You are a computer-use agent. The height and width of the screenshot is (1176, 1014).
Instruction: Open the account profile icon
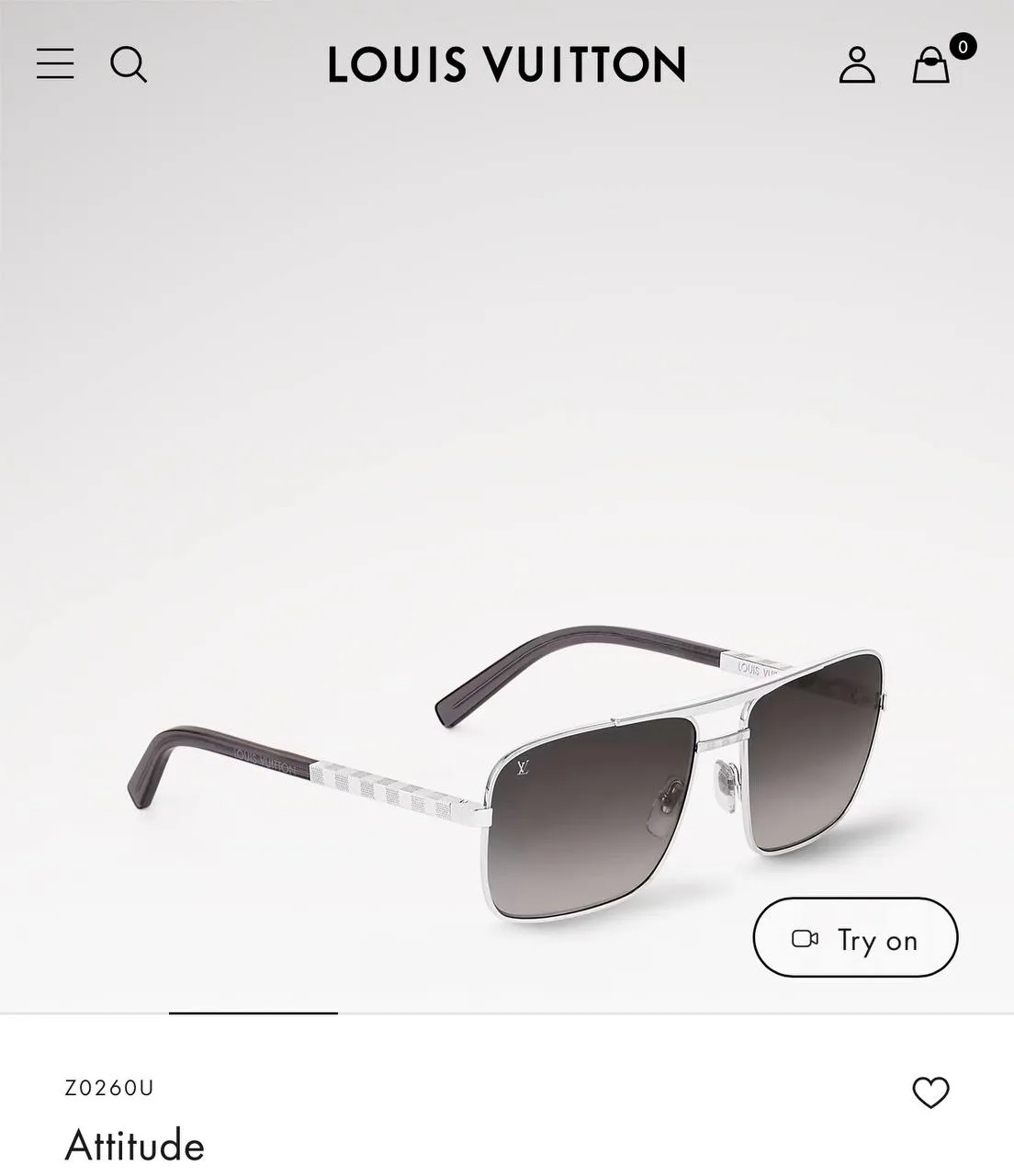[x=857, y=64]
